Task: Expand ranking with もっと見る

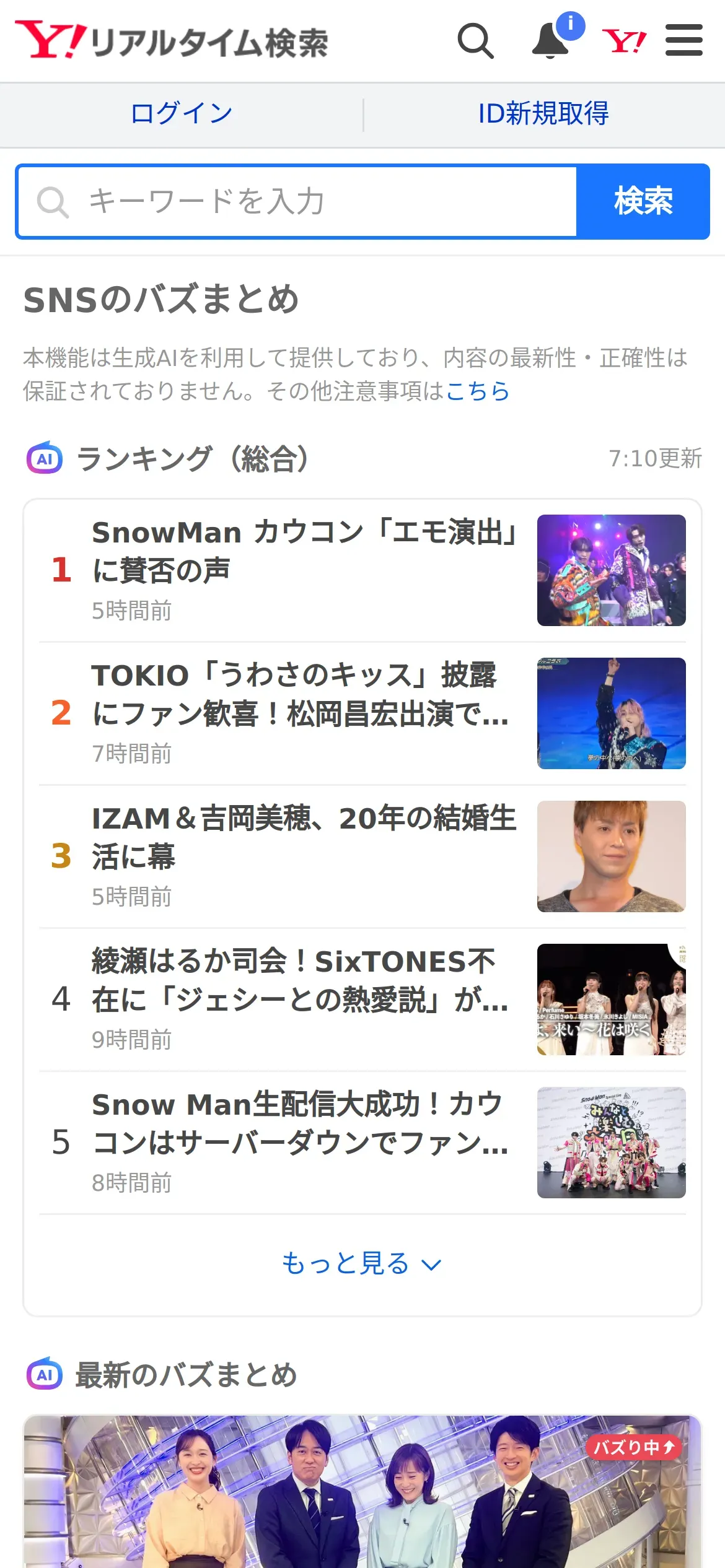Action: (362, 1264)
